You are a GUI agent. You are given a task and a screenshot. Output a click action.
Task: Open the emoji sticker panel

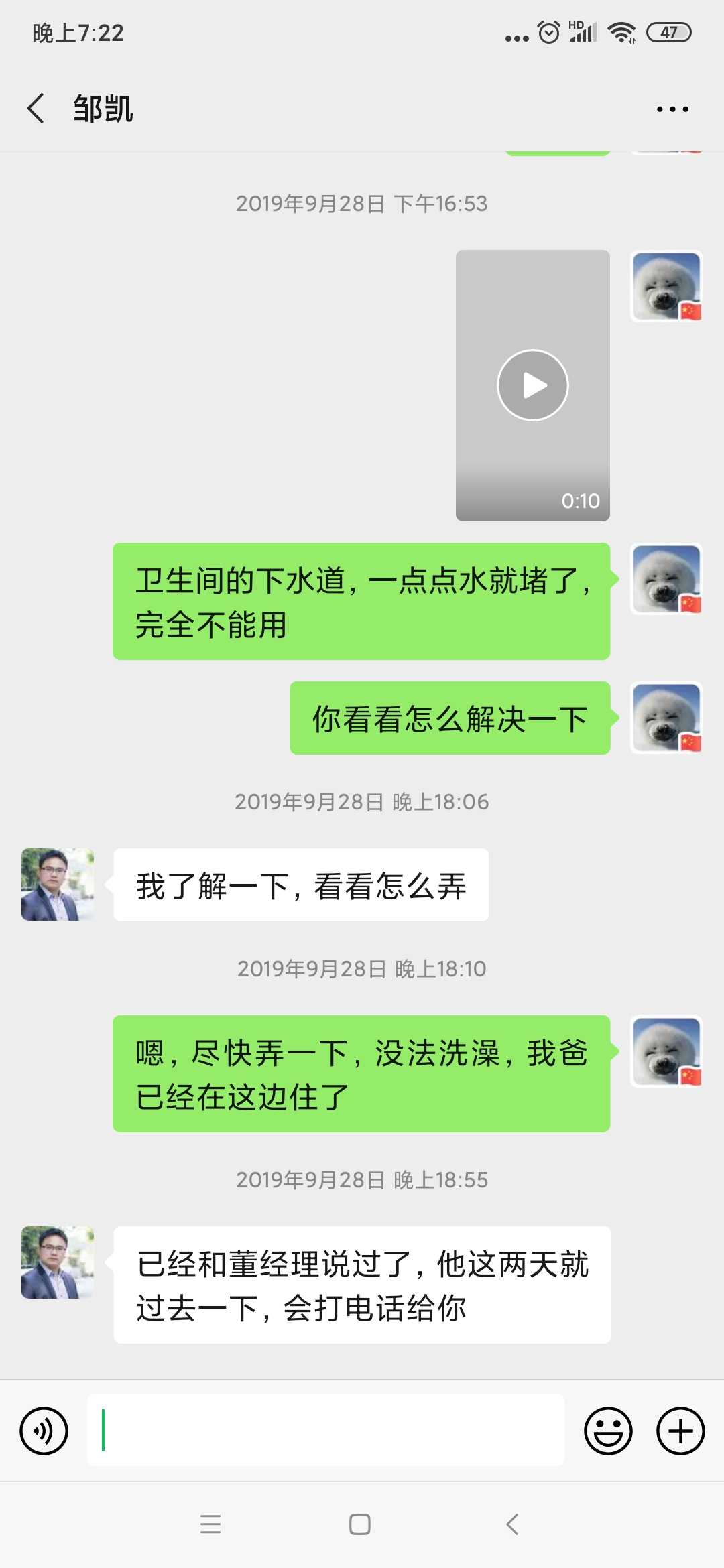(608, 1431)
